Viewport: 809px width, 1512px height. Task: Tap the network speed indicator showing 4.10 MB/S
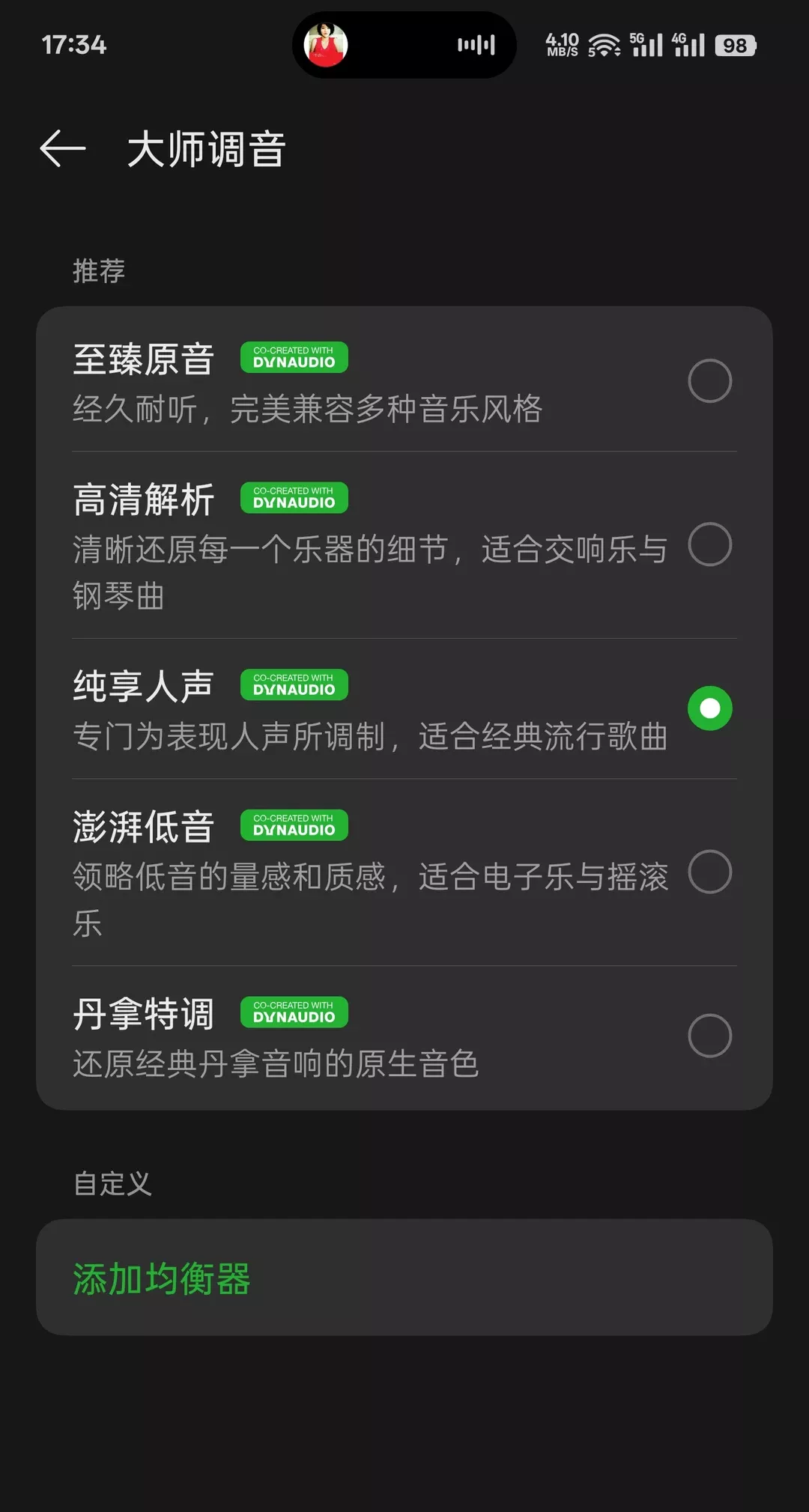click(x=563, y=45)
